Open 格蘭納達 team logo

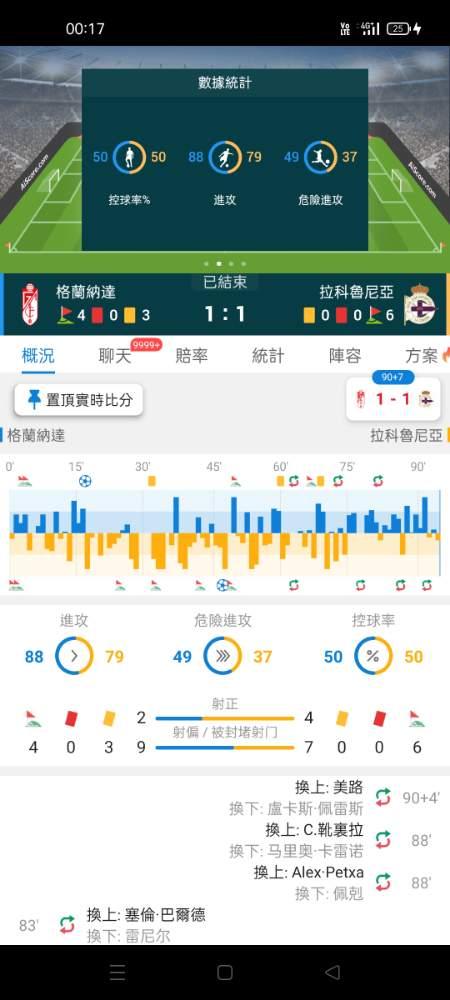(30, 304)
